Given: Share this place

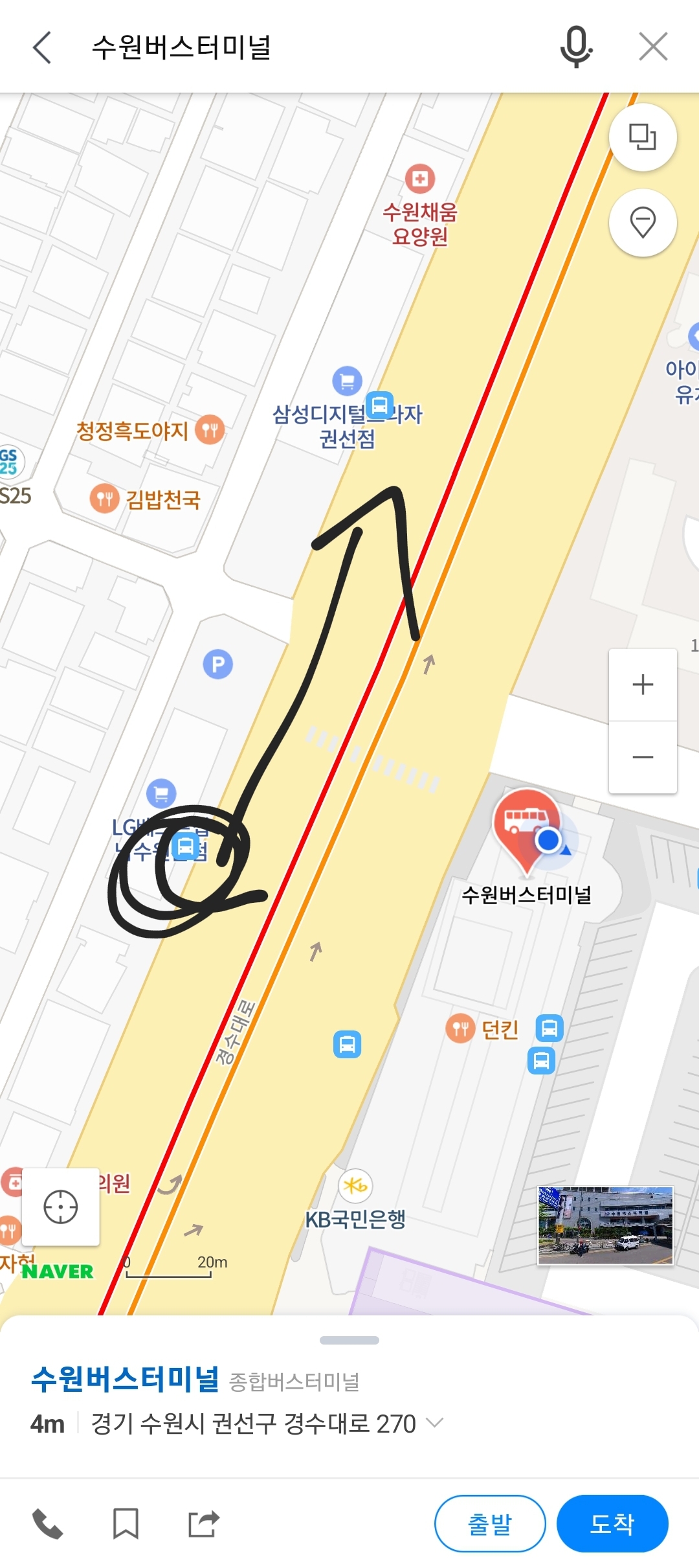Looking at the screenshot, I should pos(204,1523).
